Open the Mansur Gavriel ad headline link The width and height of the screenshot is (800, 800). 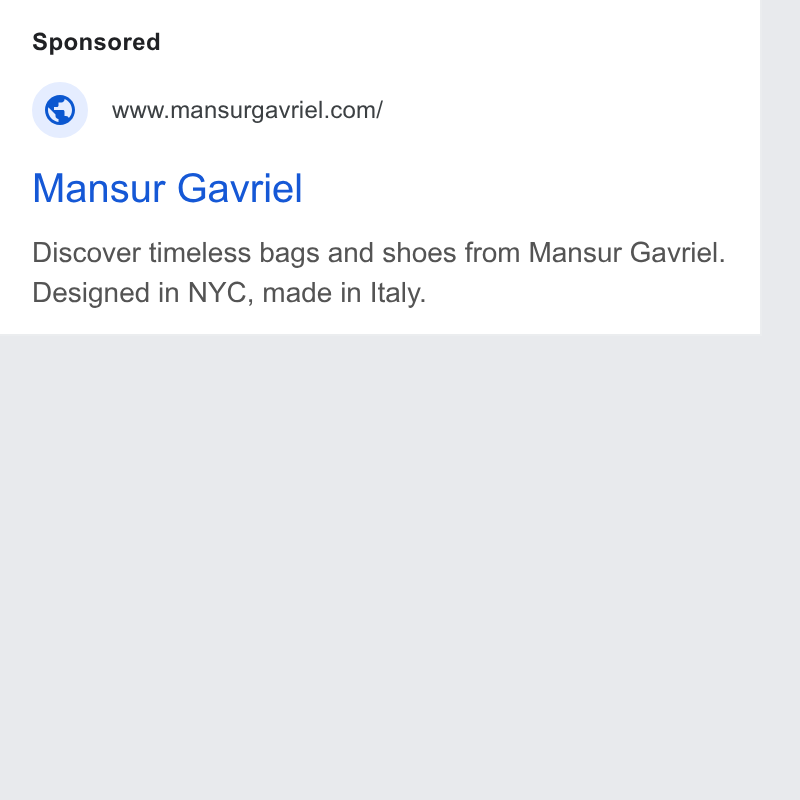167,188
